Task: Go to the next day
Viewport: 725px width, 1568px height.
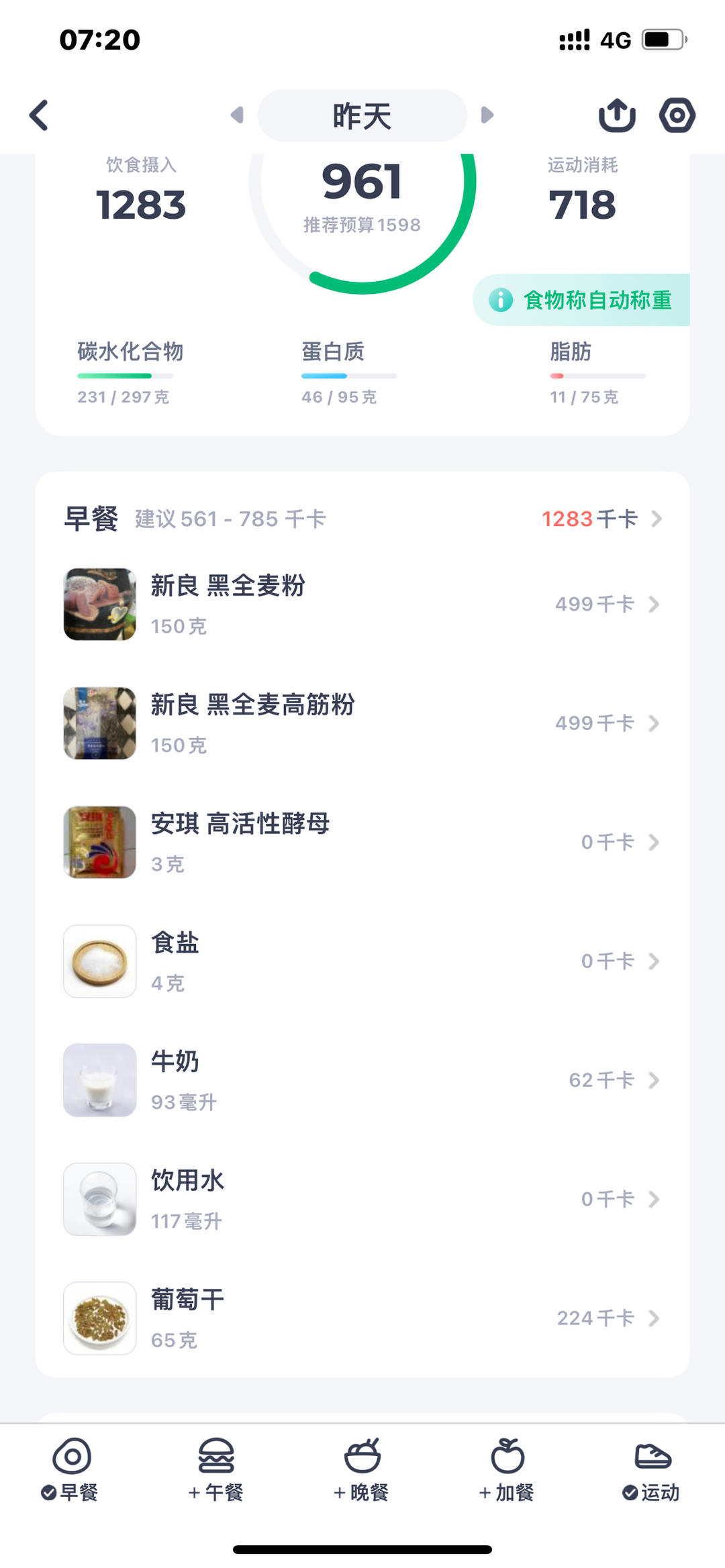Action: [x=487, y=115]
